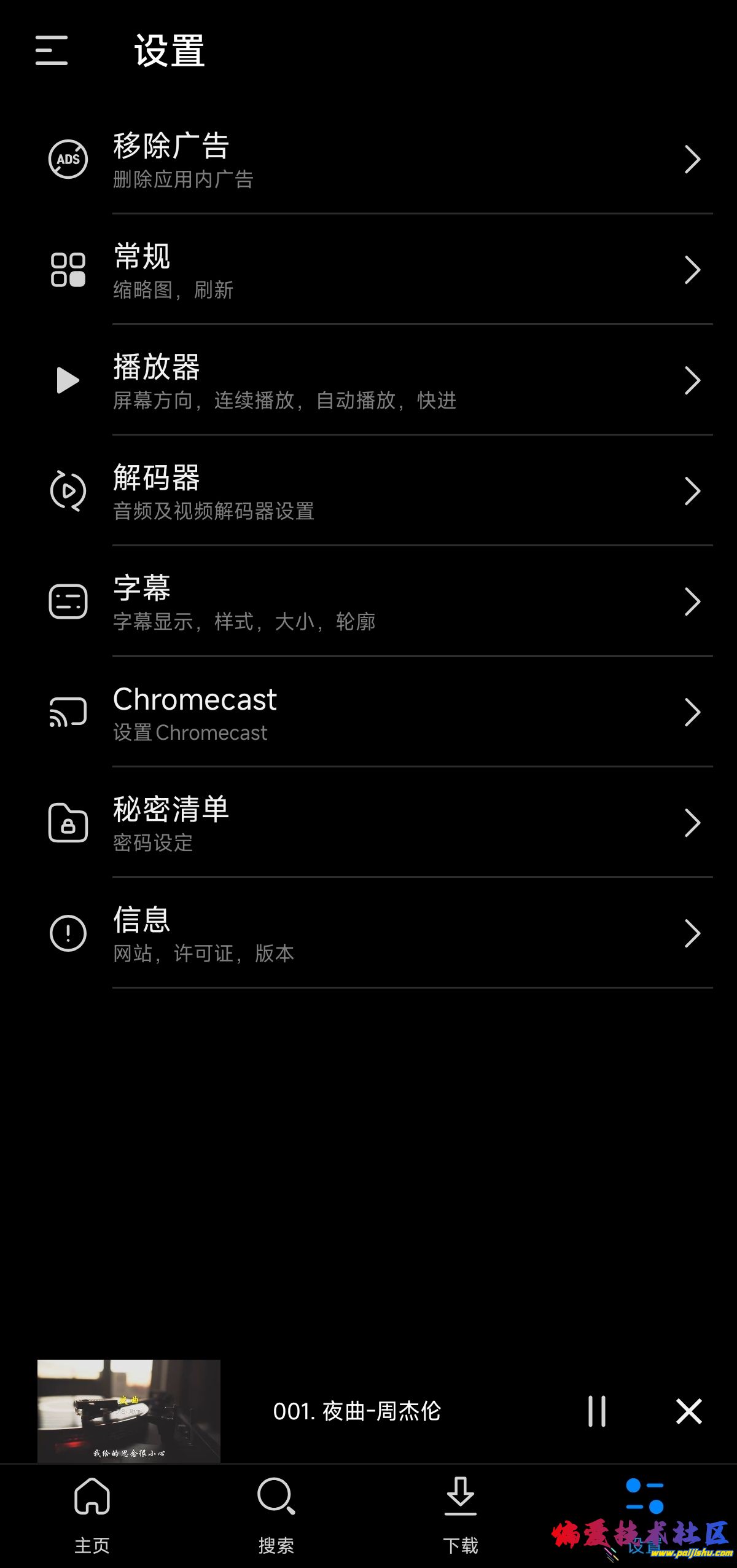Switch to the 搜索 tab
Viewport: 737px width, 1568px height.
click(276, 1515)
